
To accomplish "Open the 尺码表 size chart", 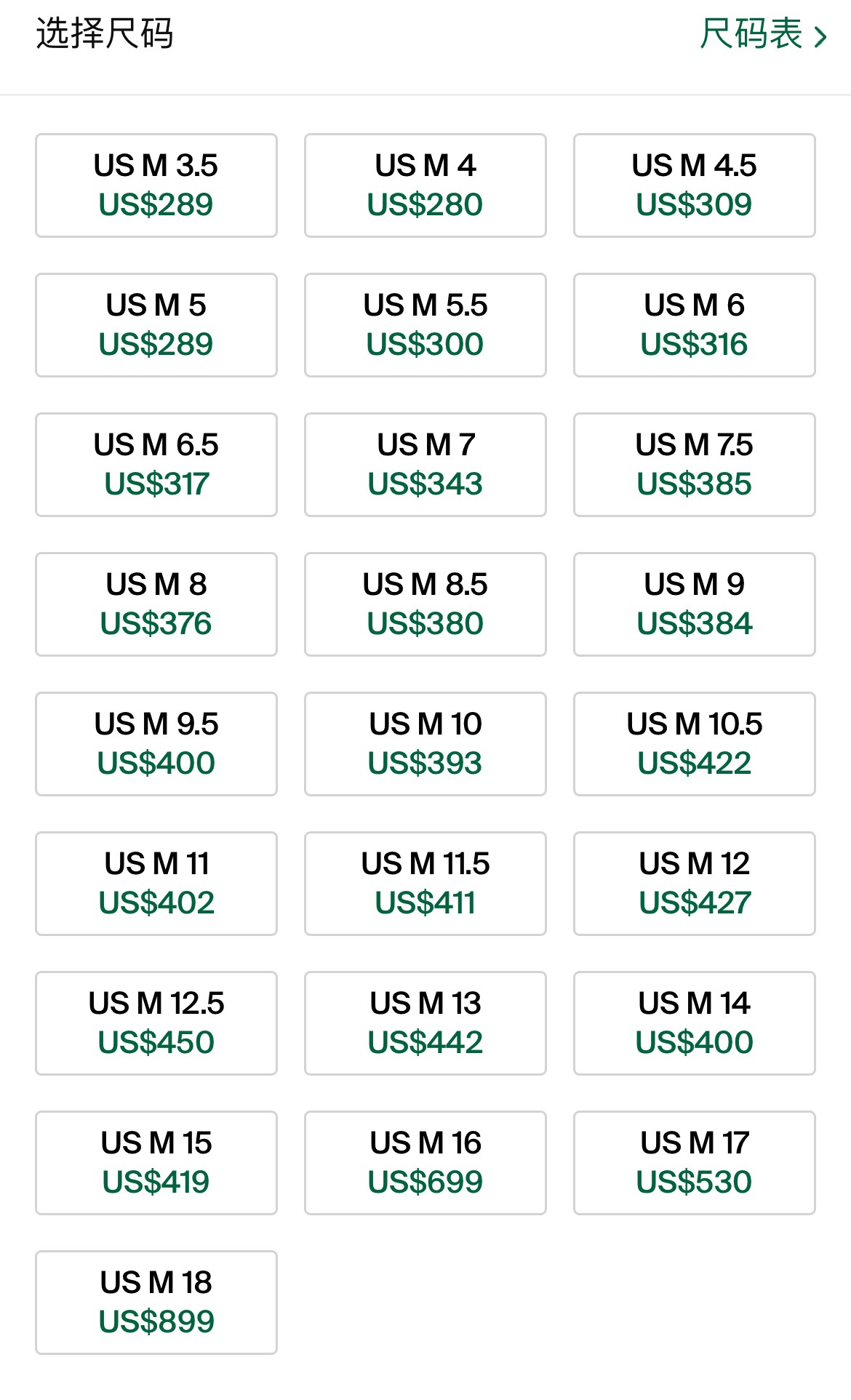I will [x=762, y=34].
